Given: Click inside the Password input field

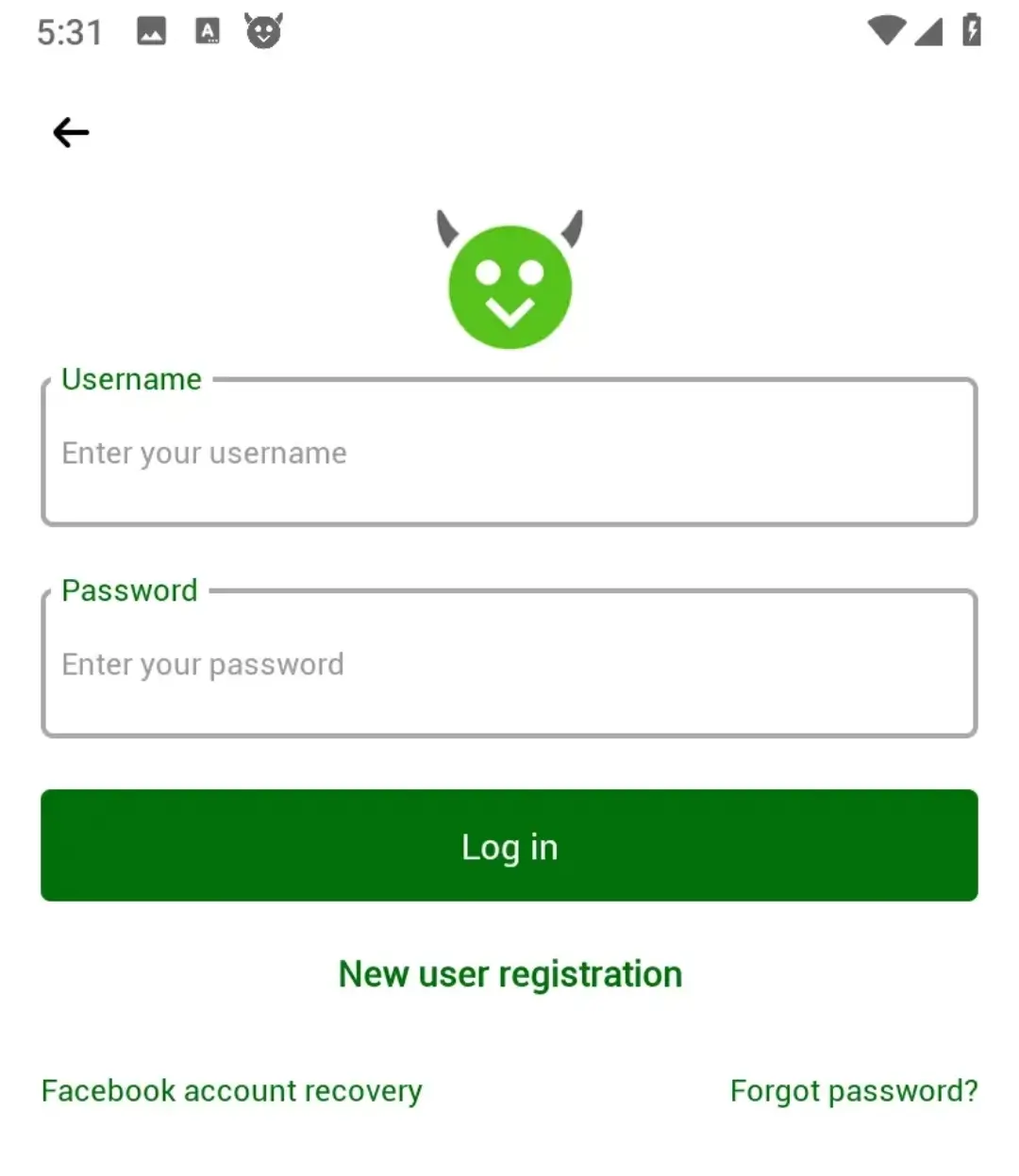Looking at the screenshot, I should click(509, 663).
